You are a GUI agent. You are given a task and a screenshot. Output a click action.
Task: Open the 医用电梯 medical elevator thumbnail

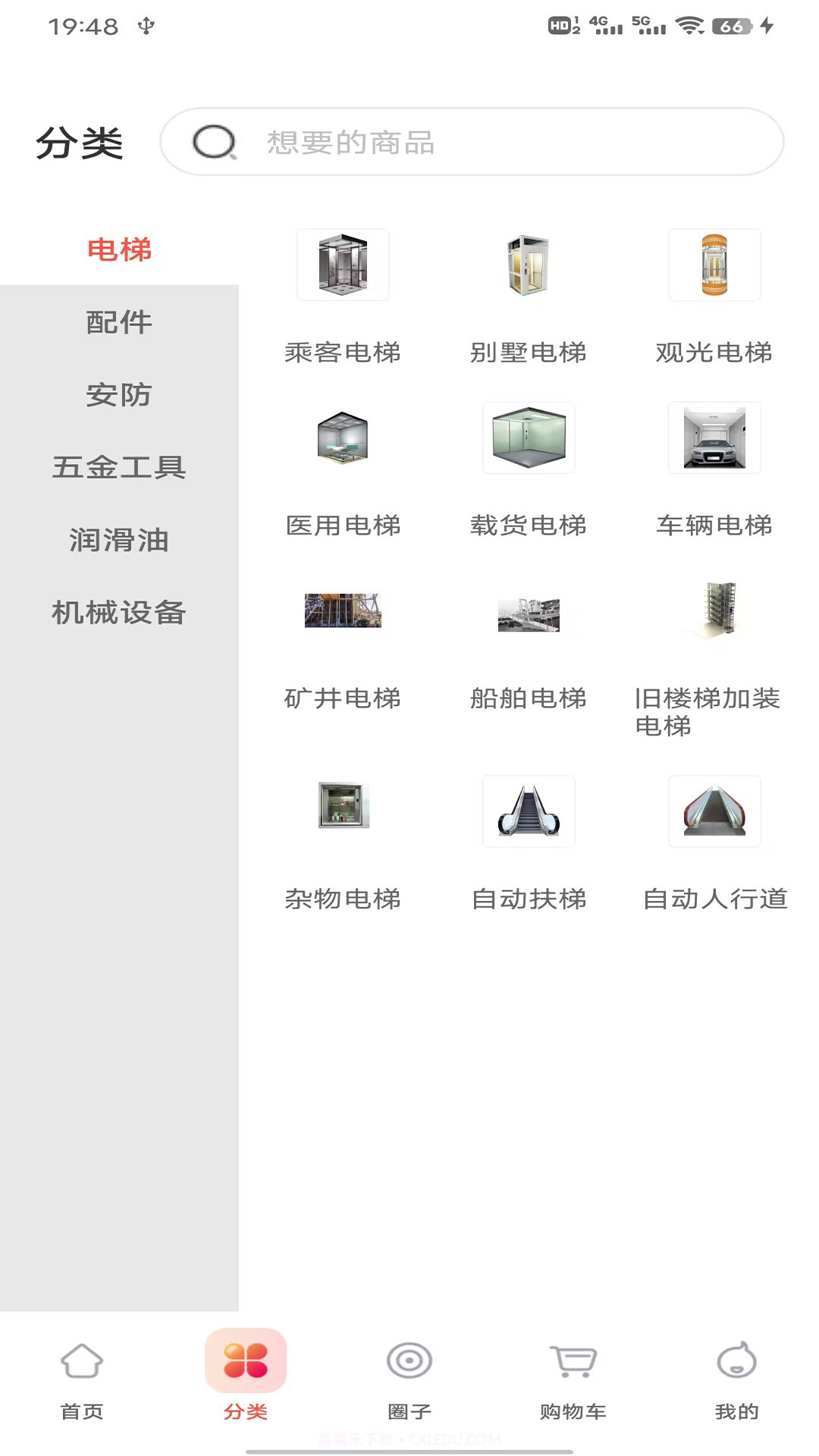[343, 438]
